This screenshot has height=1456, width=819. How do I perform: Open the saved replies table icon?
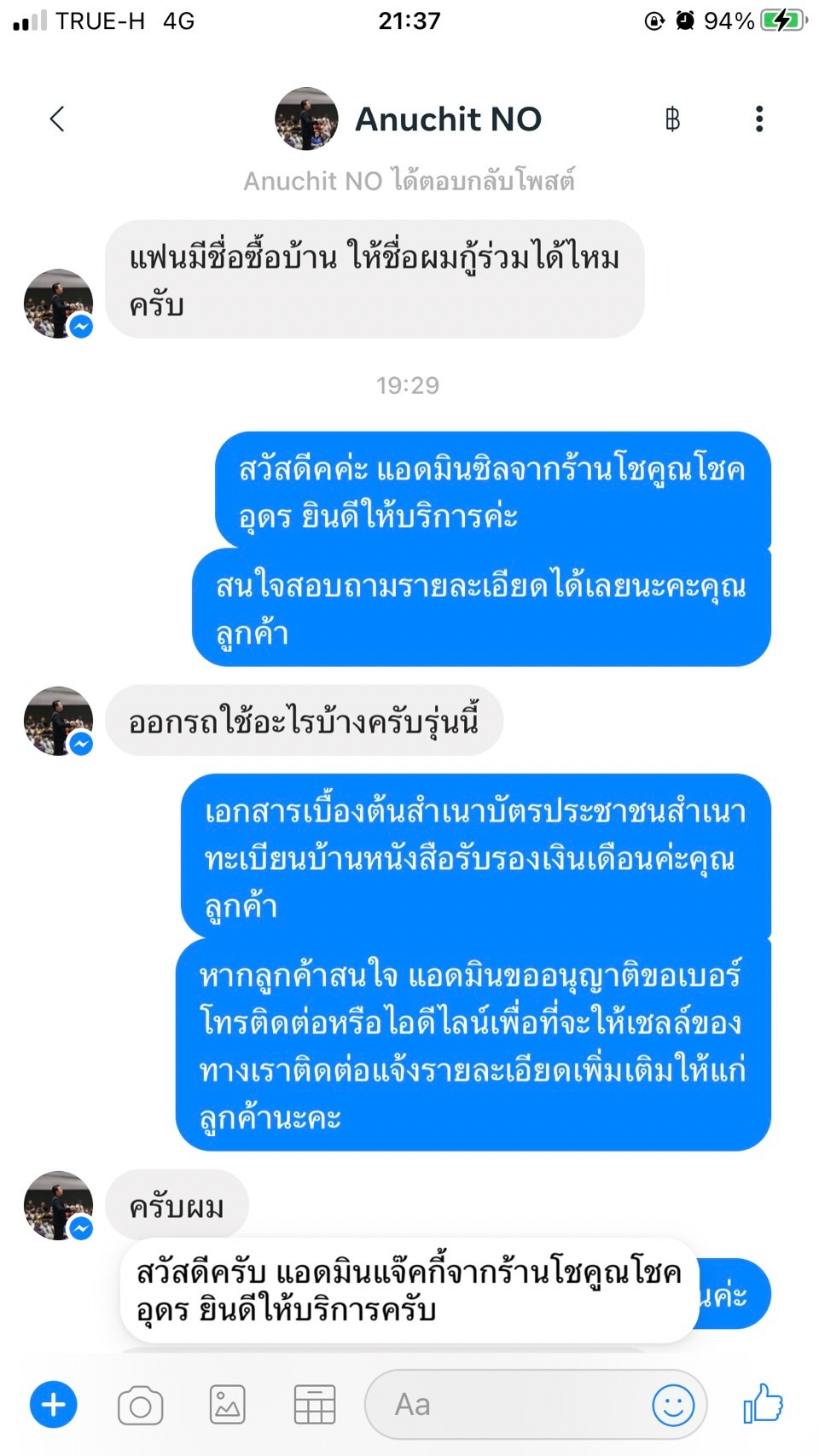pos(315,1404)
